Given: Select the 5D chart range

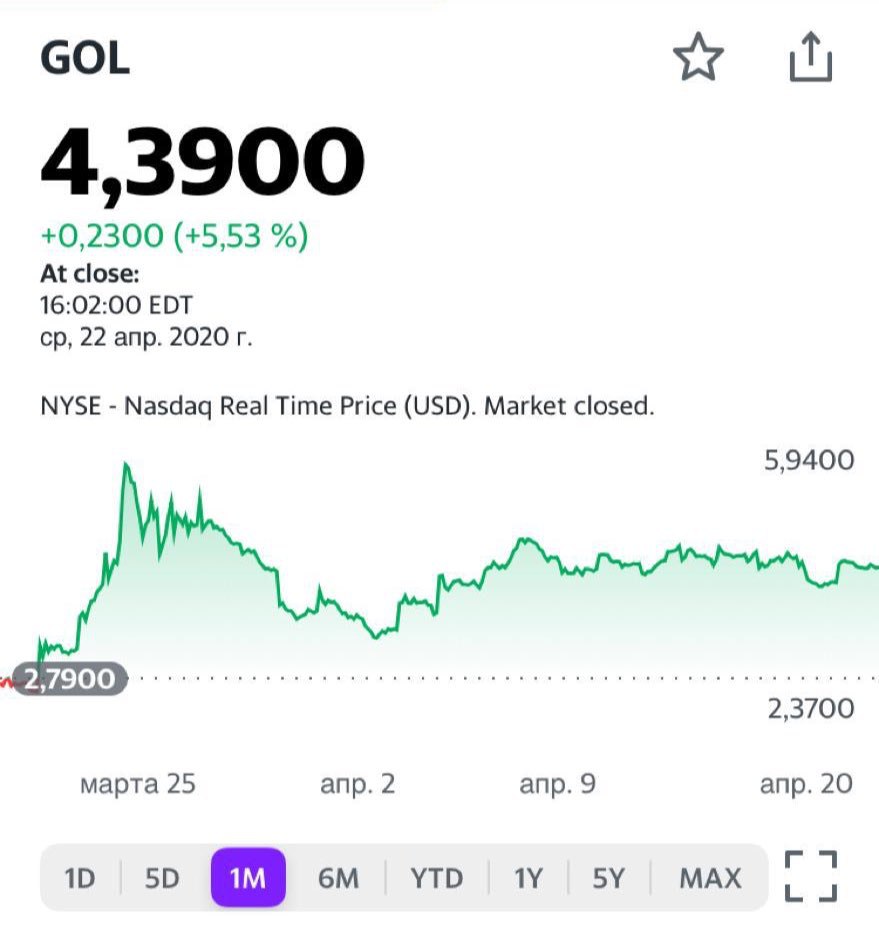Looking at the screenshot, I should pos(162,878).
